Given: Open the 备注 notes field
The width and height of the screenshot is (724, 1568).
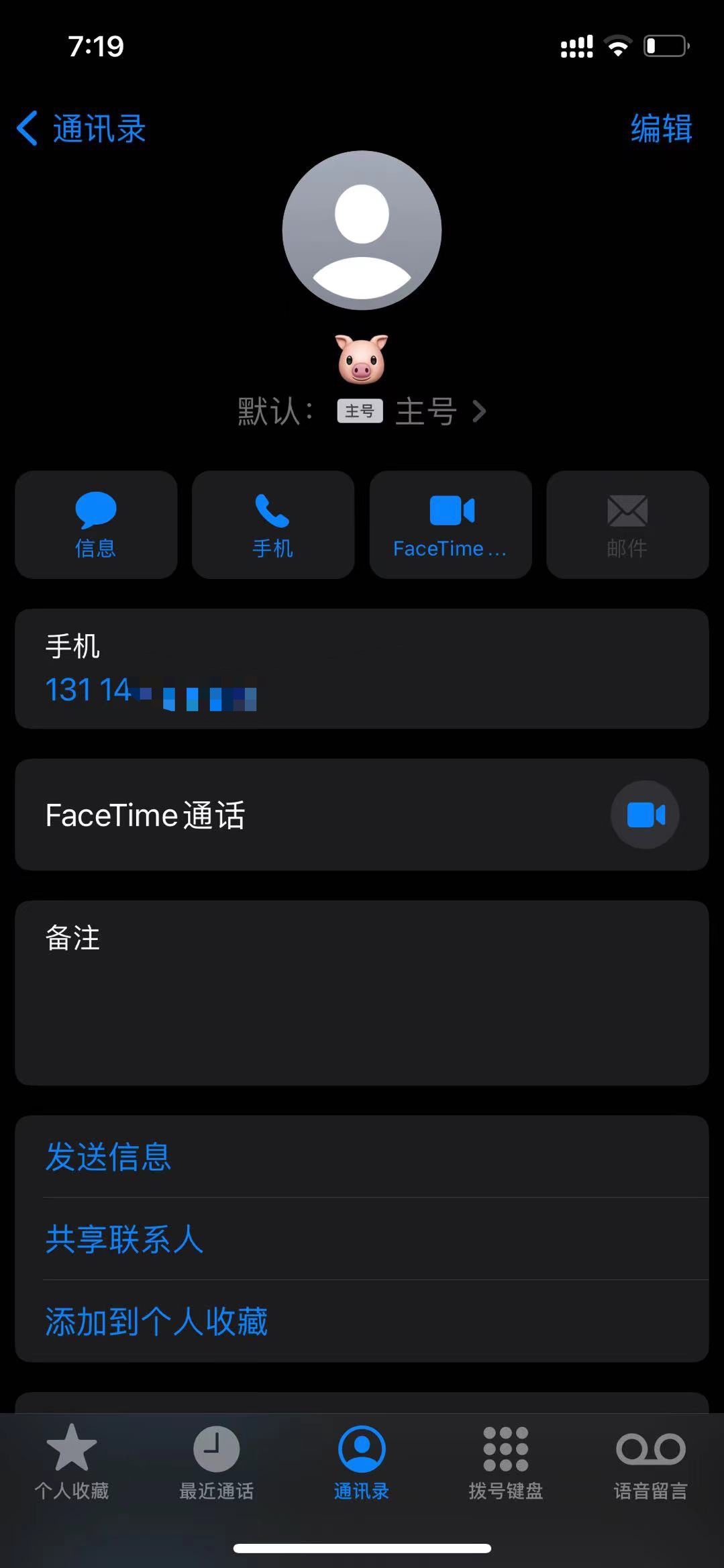Looking at the screenshot, I should click(362, 992).
